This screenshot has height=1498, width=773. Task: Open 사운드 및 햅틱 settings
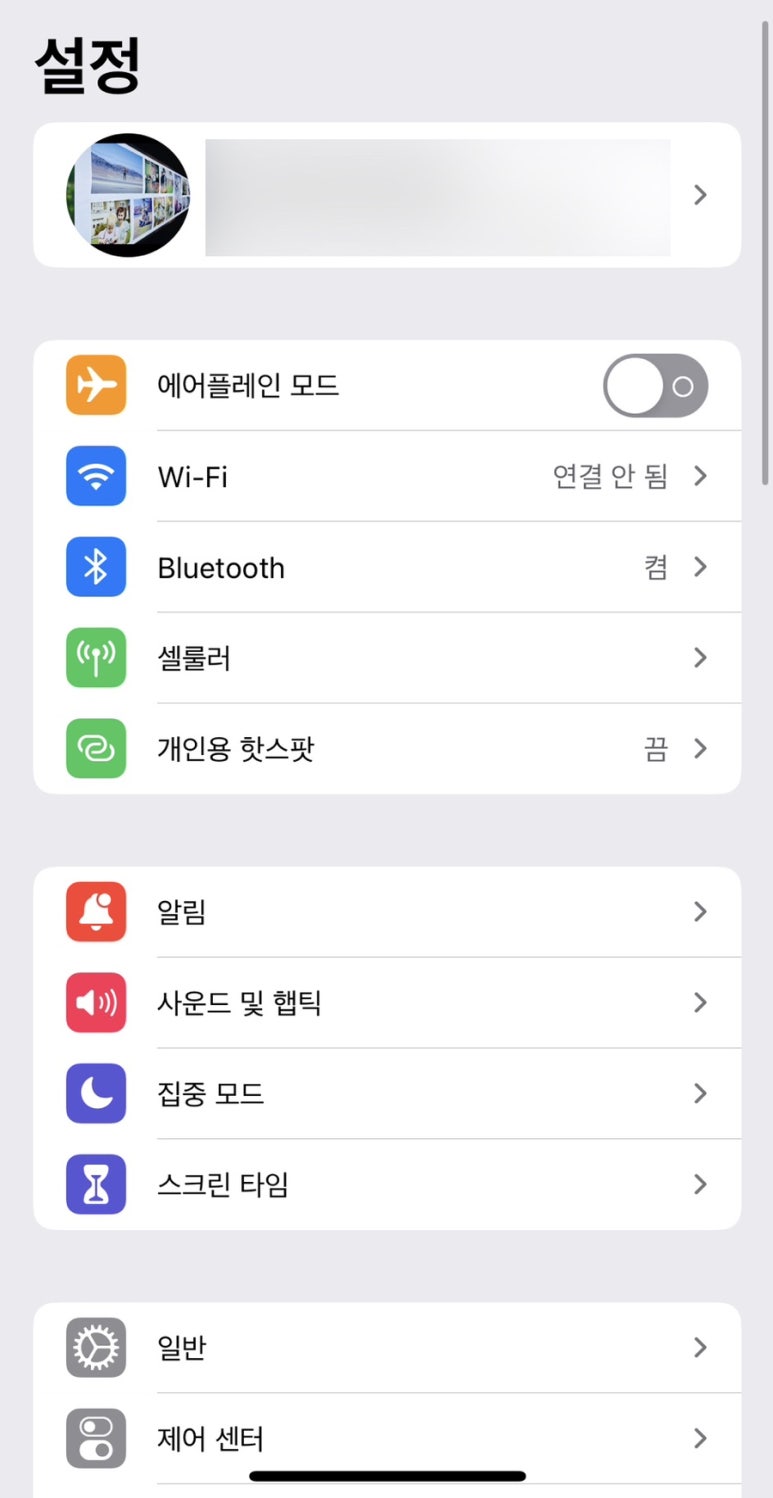click(x=387, y=1003)
